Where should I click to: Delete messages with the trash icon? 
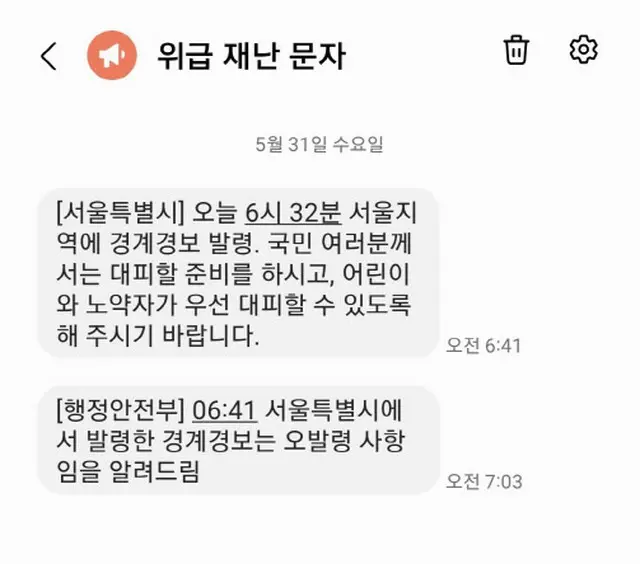pos(516,50)
